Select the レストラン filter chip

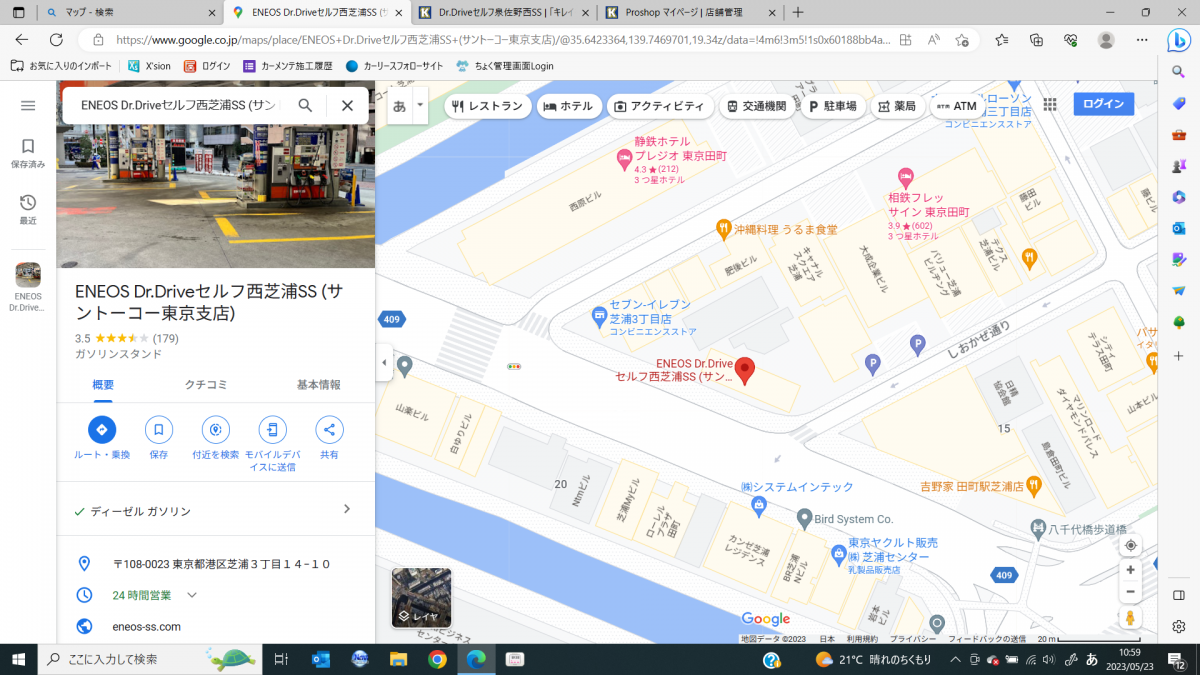(x=487, y=106)
